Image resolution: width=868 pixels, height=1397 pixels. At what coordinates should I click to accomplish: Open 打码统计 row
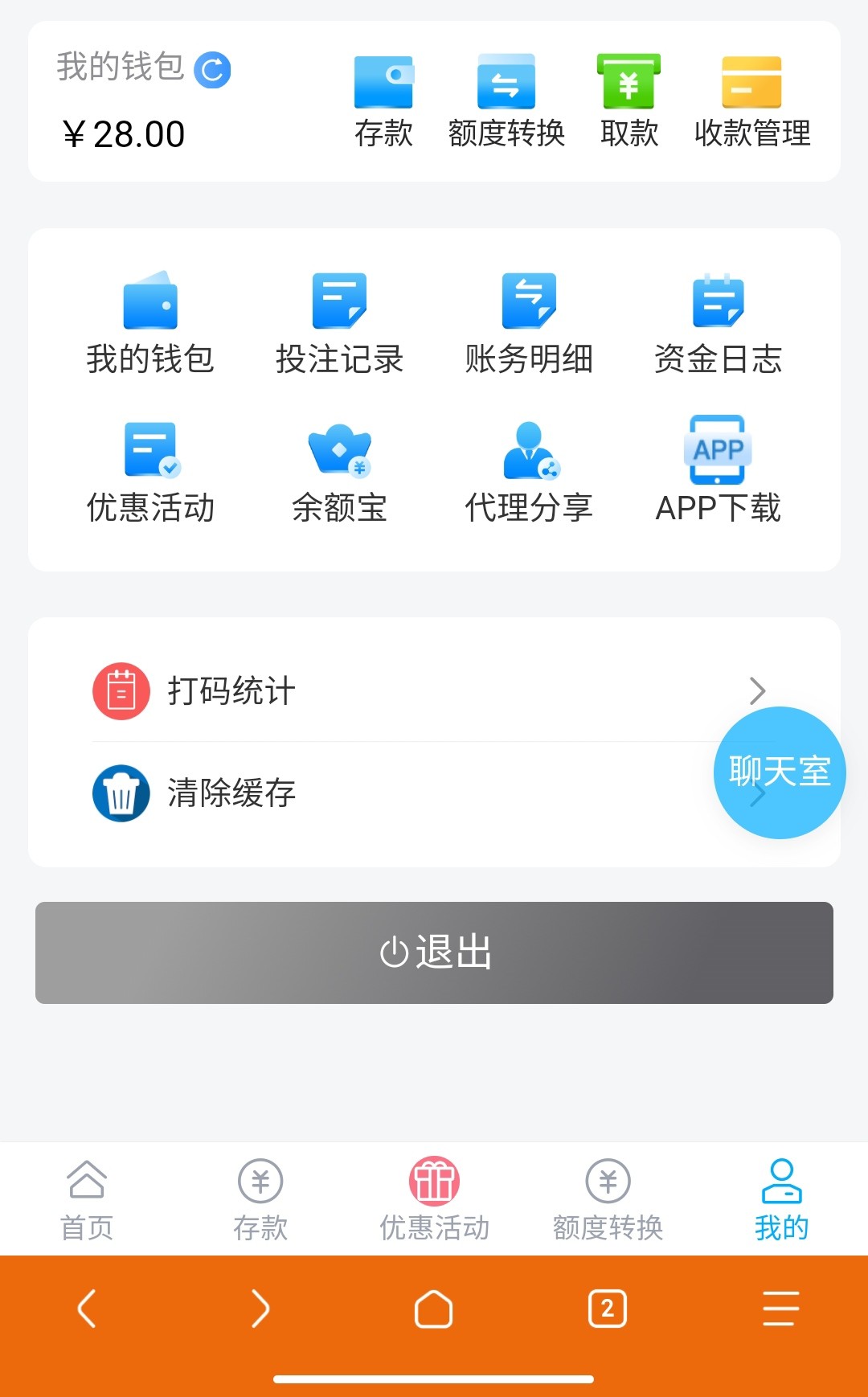[434, 690]
